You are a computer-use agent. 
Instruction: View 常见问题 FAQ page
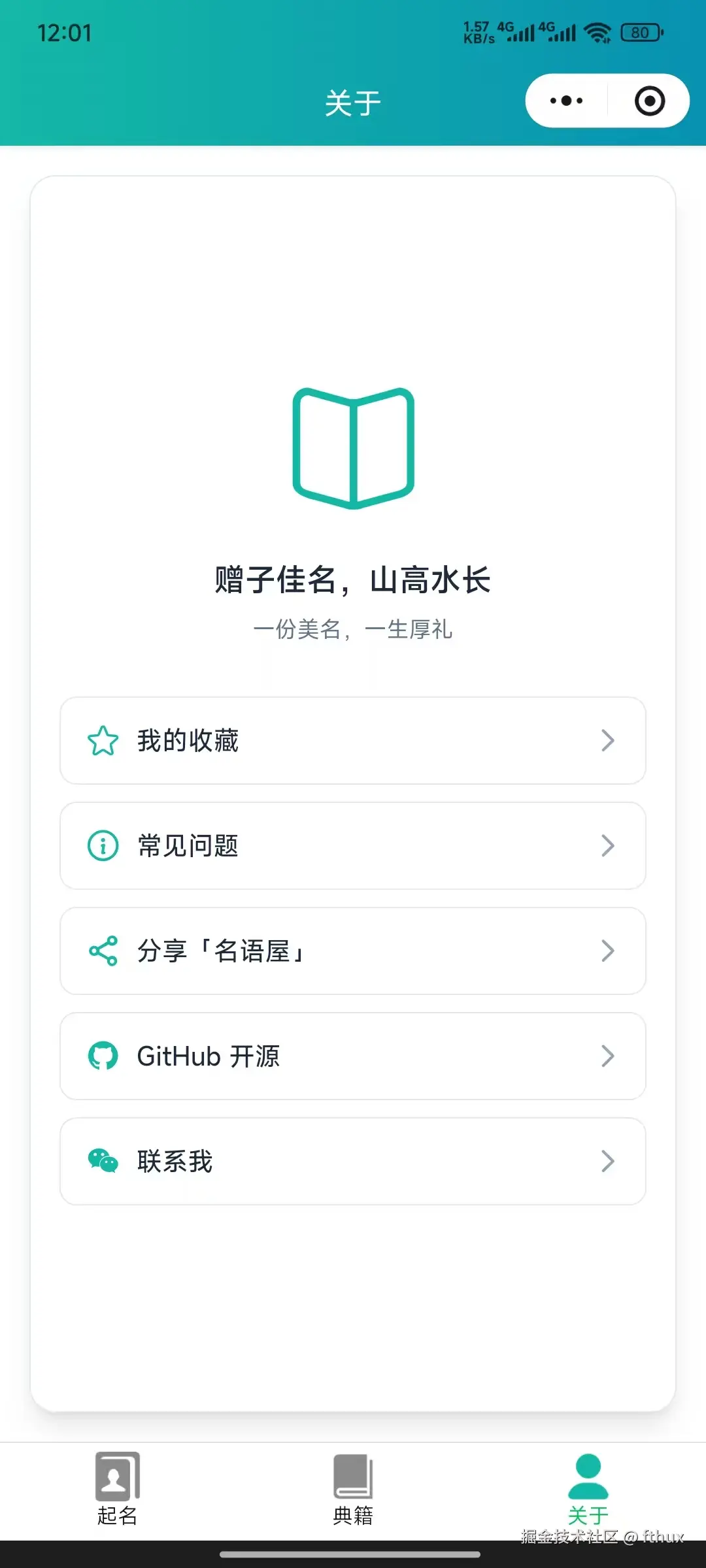[353, 846]
